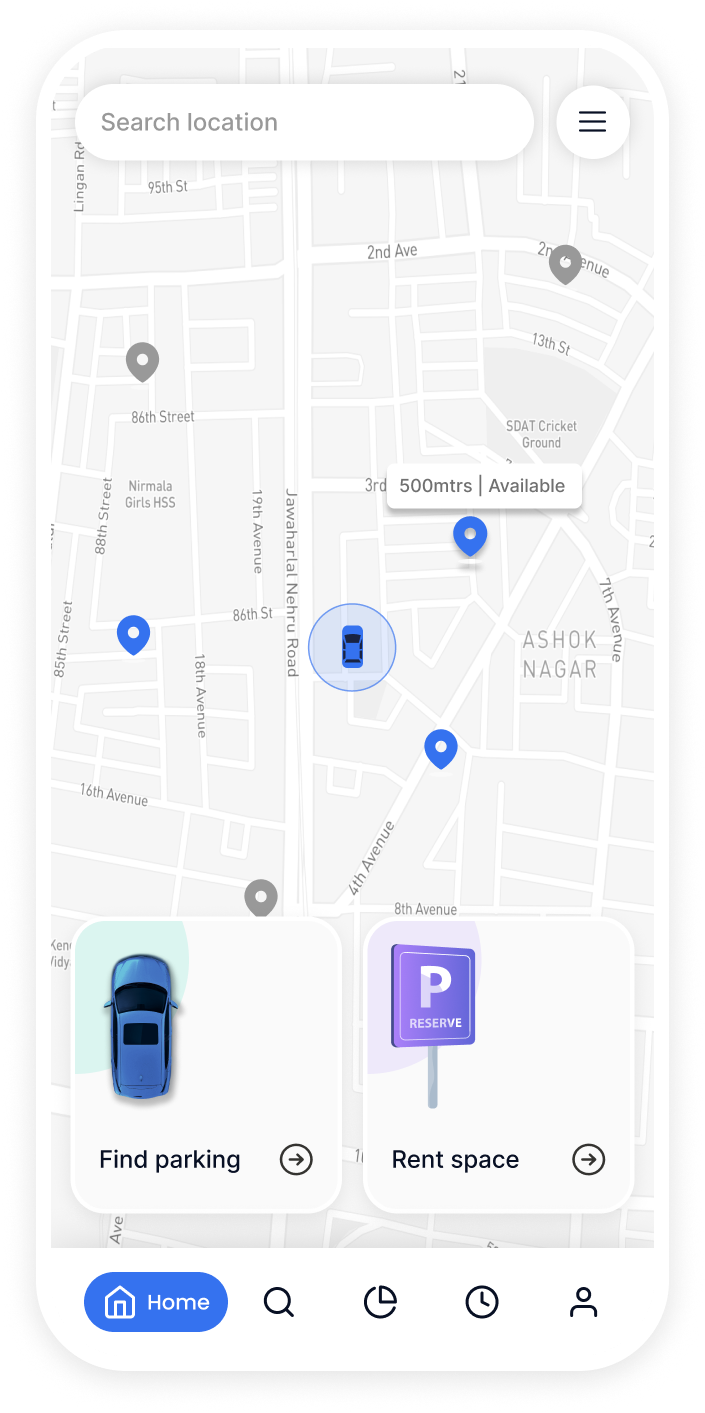The image size is (705, 1413).
Task: Open the Rent space card
Action: pyautogui.click(x=498, y=1066)
